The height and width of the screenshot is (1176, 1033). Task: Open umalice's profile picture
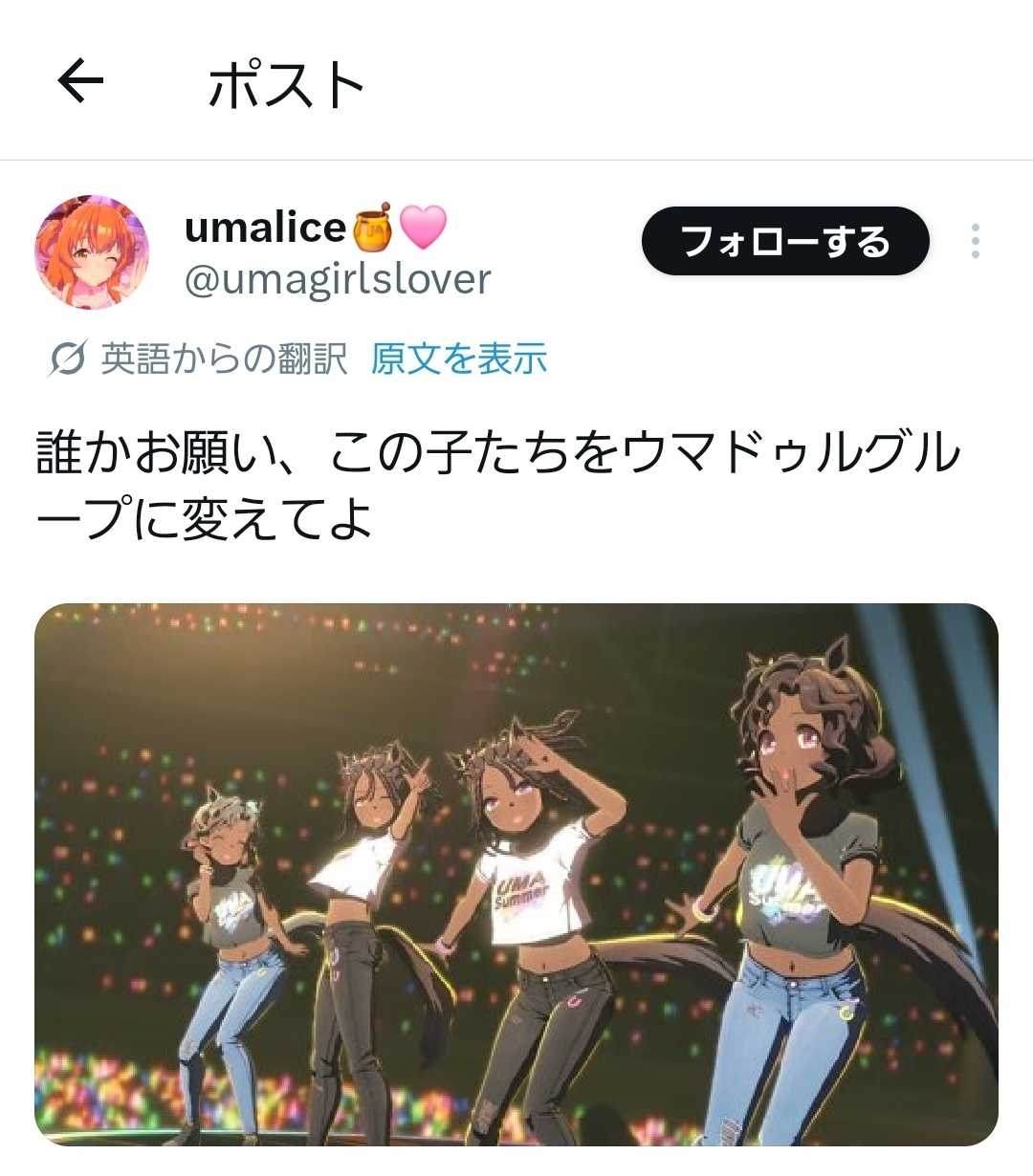92,252
